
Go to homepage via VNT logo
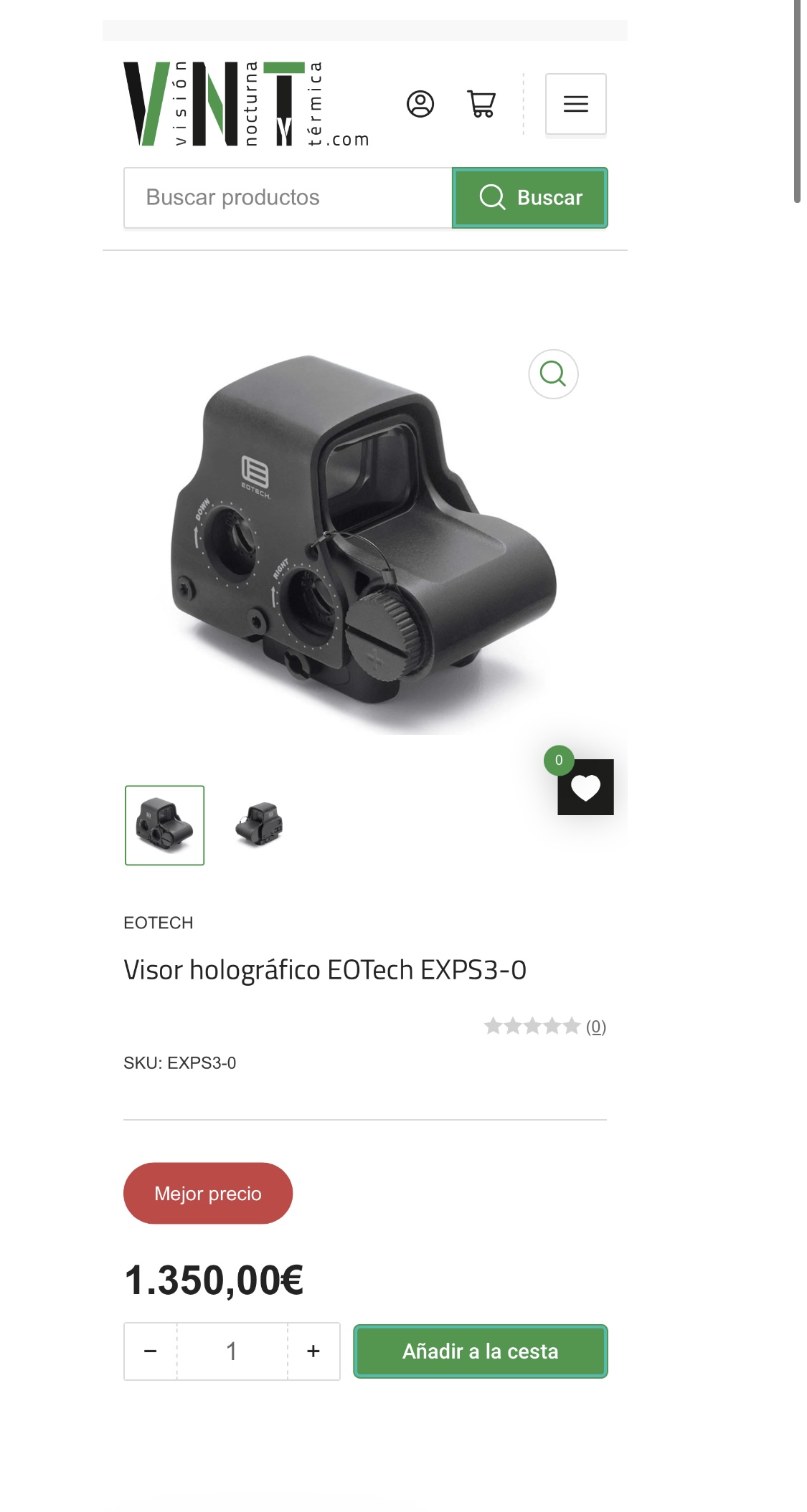(245, 104)
